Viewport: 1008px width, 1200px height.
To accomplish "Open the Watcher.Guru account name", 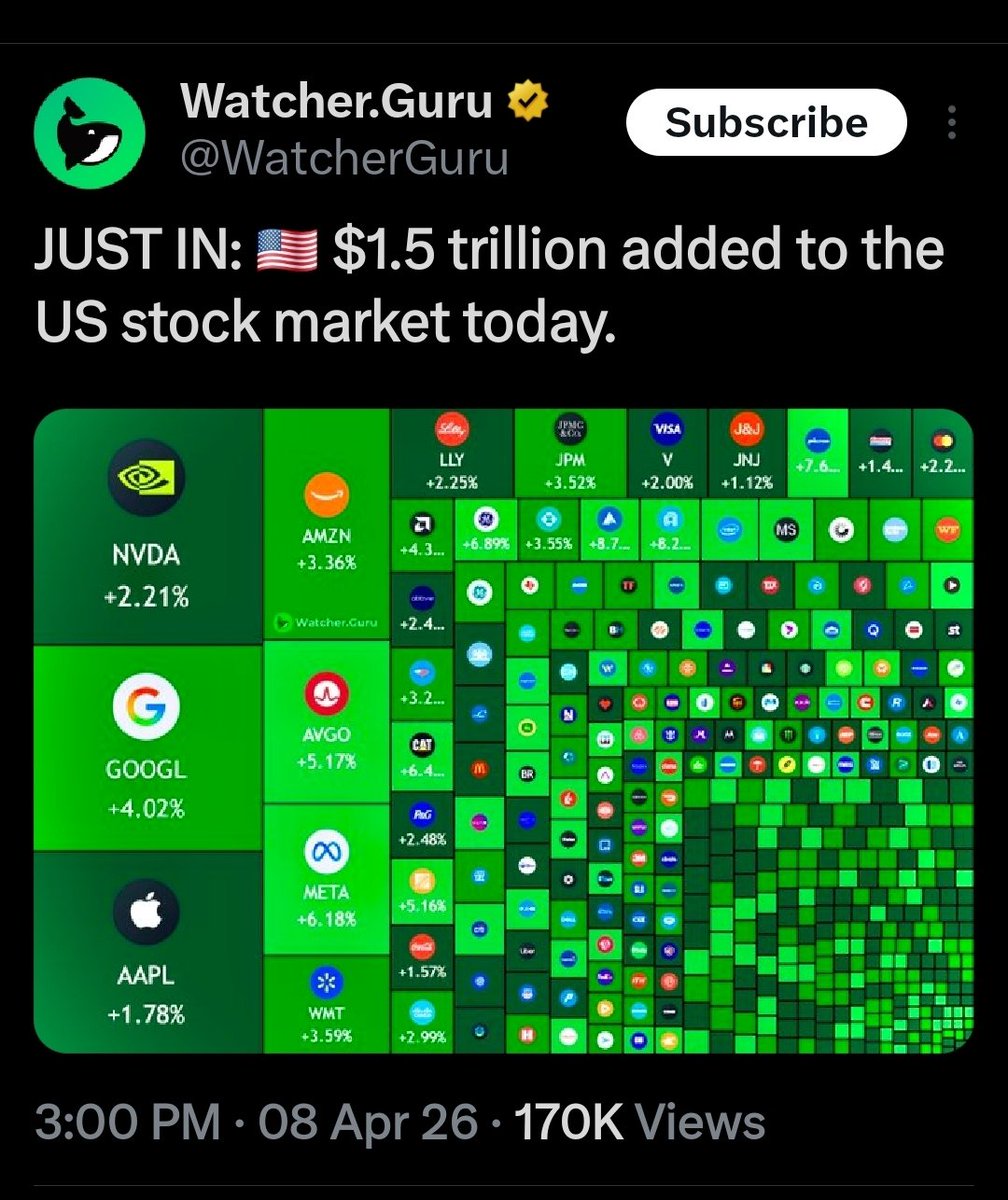I will click(x=337, y=101).
